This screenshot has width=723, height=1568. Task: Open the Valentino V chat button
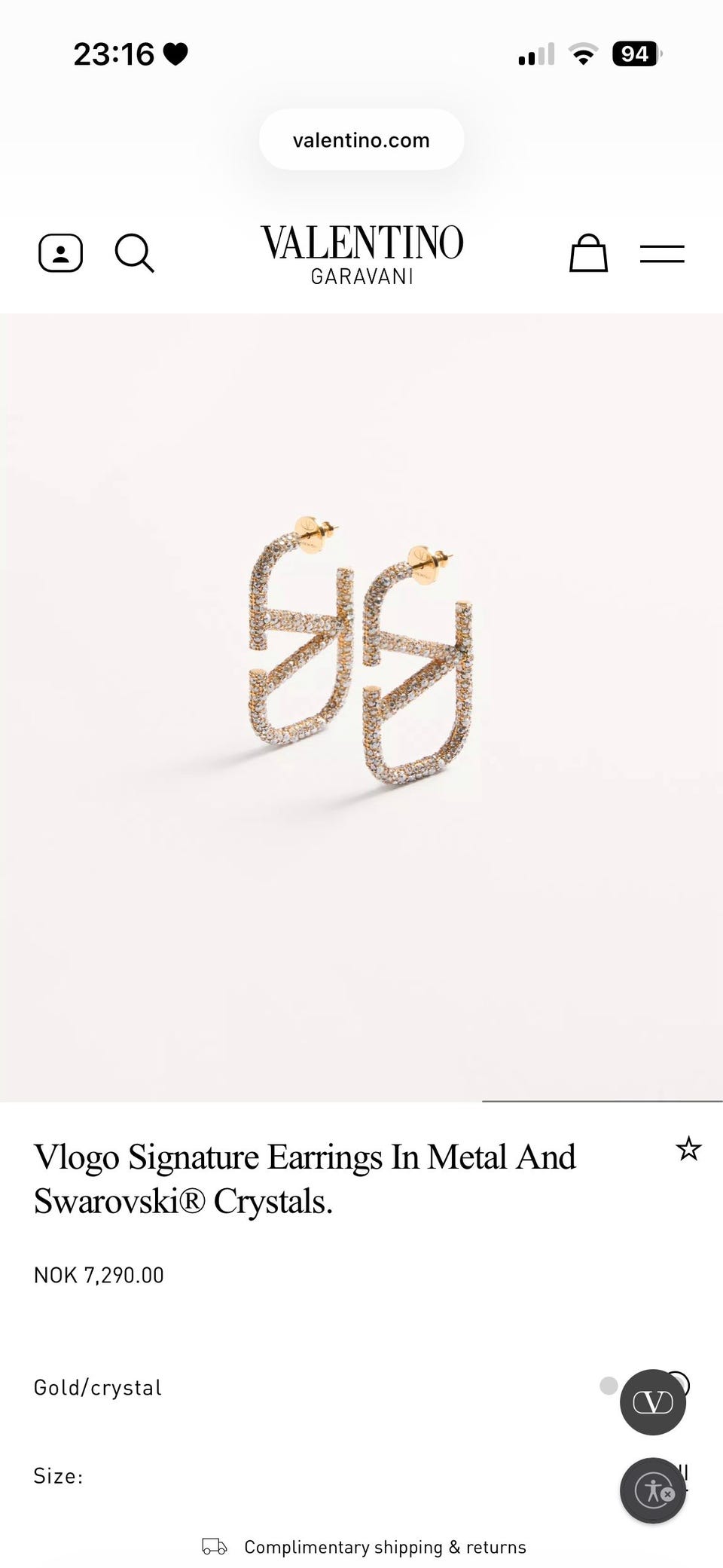653,1402
